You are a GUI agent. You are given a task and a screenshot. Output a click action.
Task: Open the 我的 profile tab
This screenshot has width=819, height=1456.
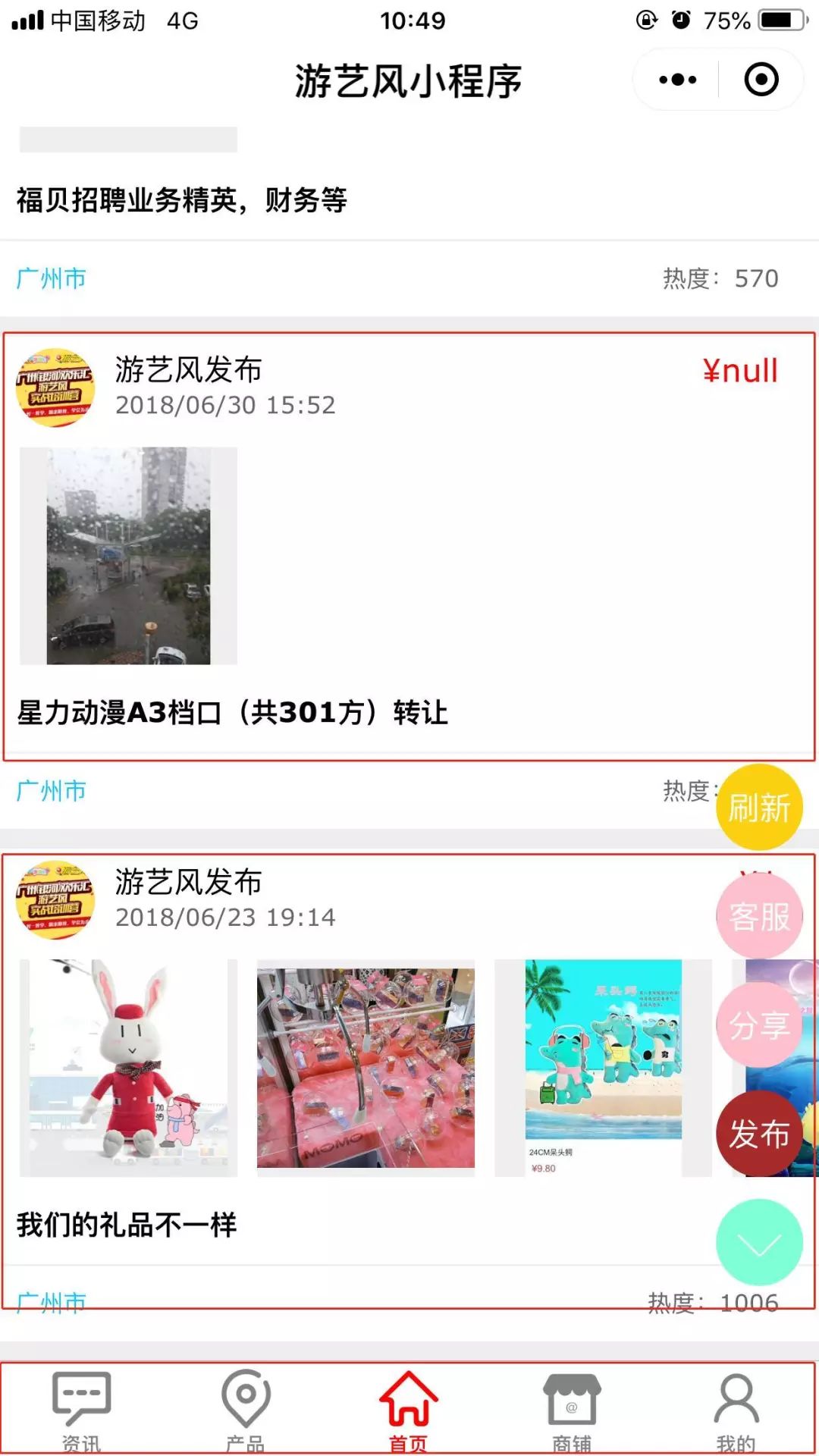tap(736, 1410)
